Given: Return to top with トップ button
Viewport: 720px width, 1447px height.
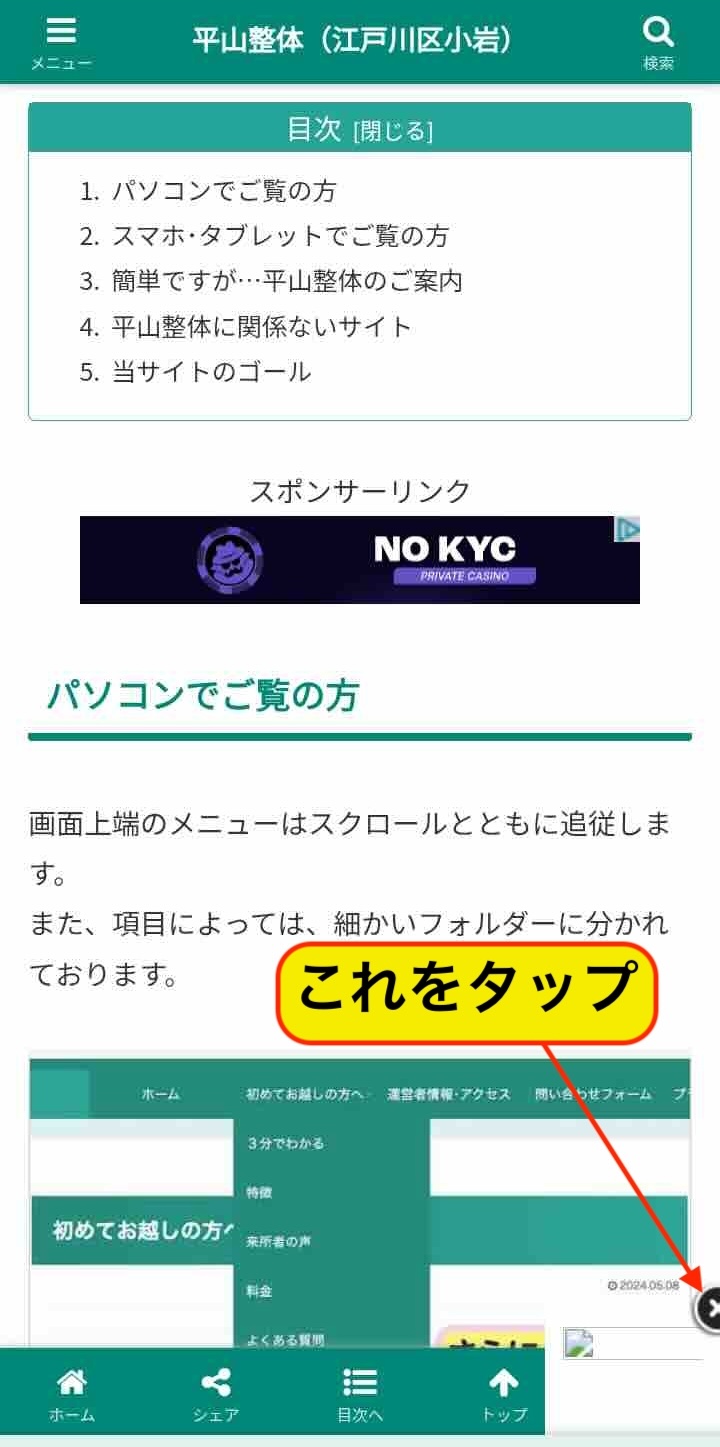Looking at the screenshot, I should (503, 1396).
